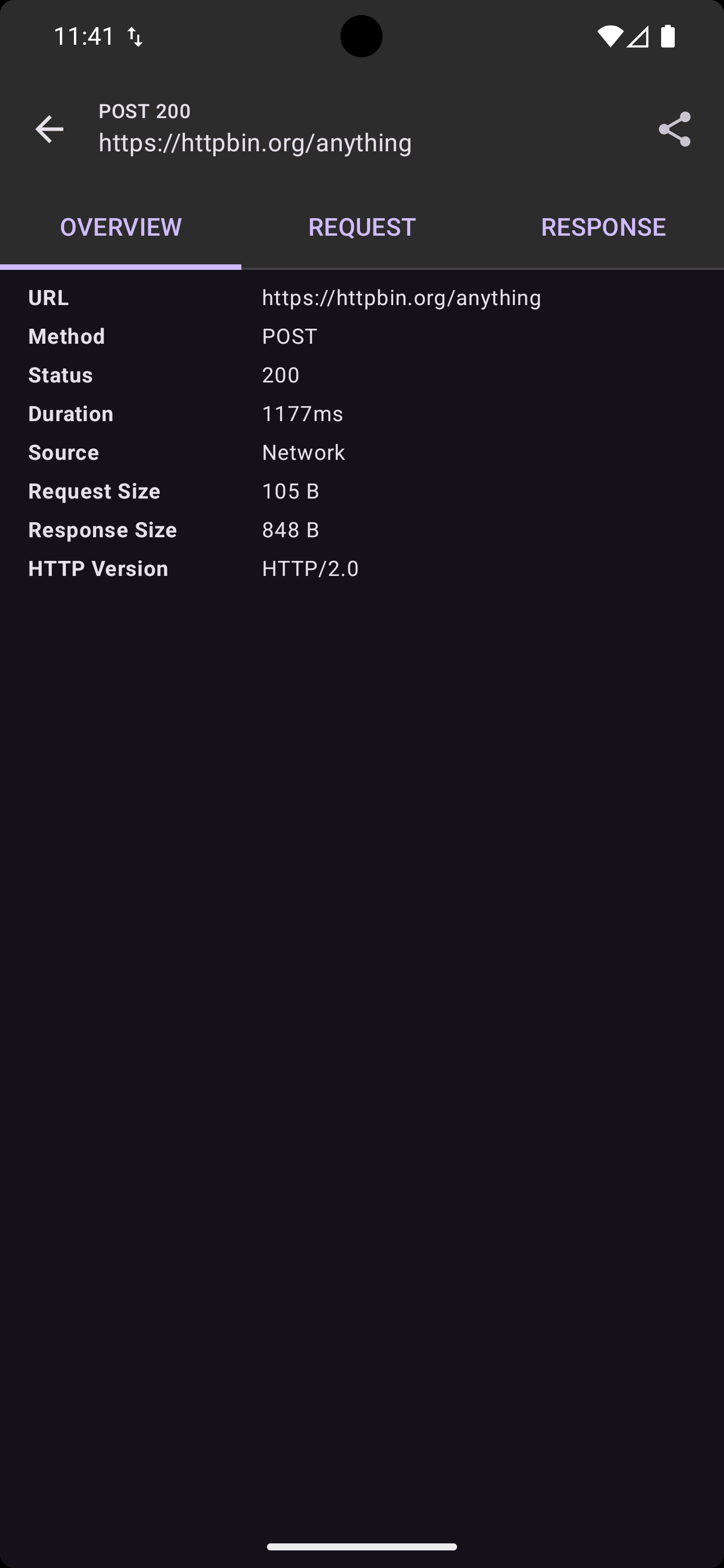
Task: Tap the clock showing 11:41
Action: click(x=84, y=36)
